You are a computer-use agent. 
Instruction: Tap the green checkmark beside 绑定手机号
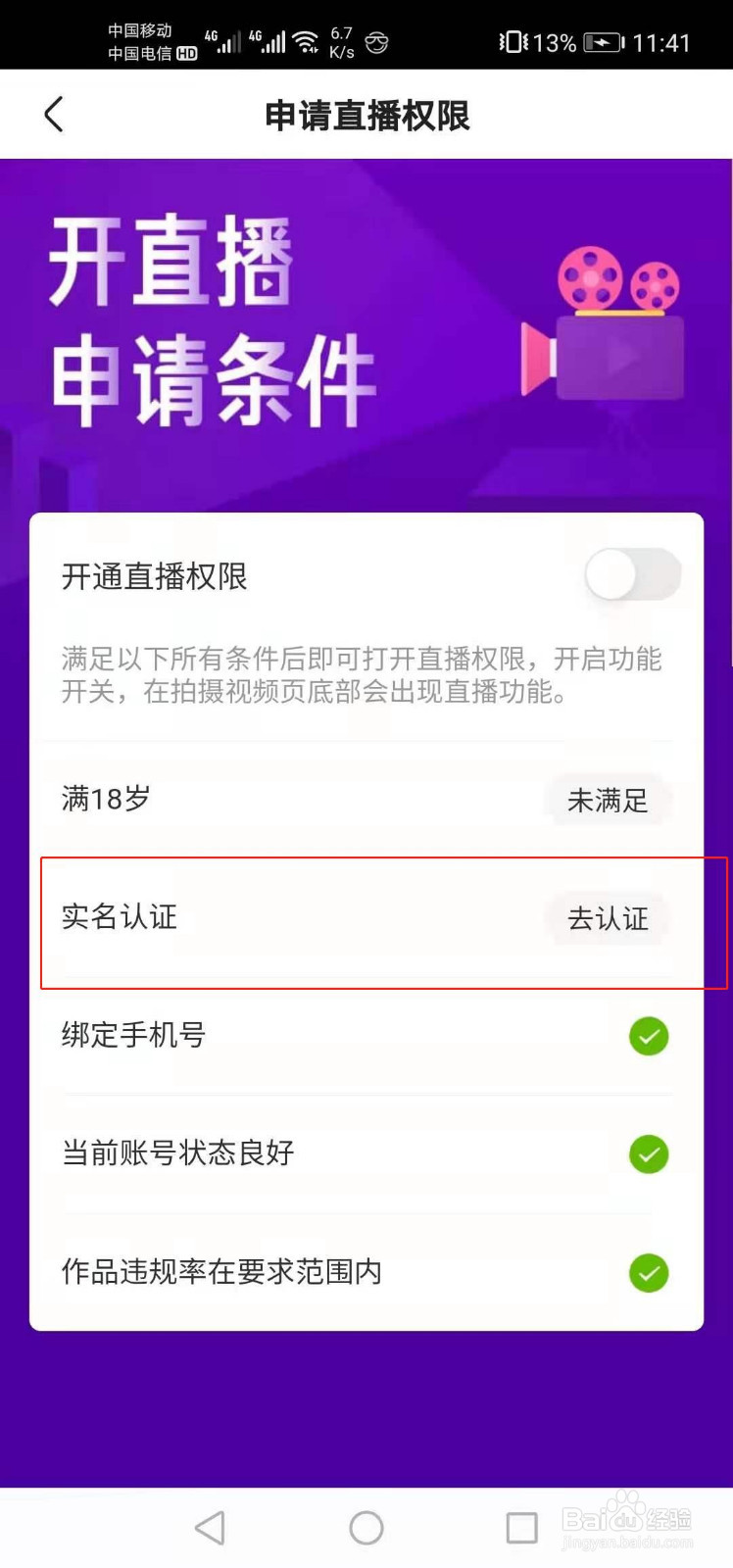648,1036
